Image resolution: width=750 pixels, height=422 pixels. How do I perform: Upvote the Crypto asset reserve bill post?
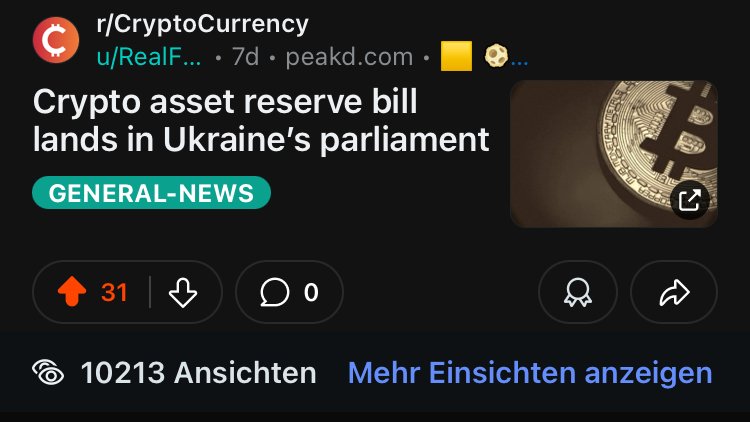[x=72, y=292]
